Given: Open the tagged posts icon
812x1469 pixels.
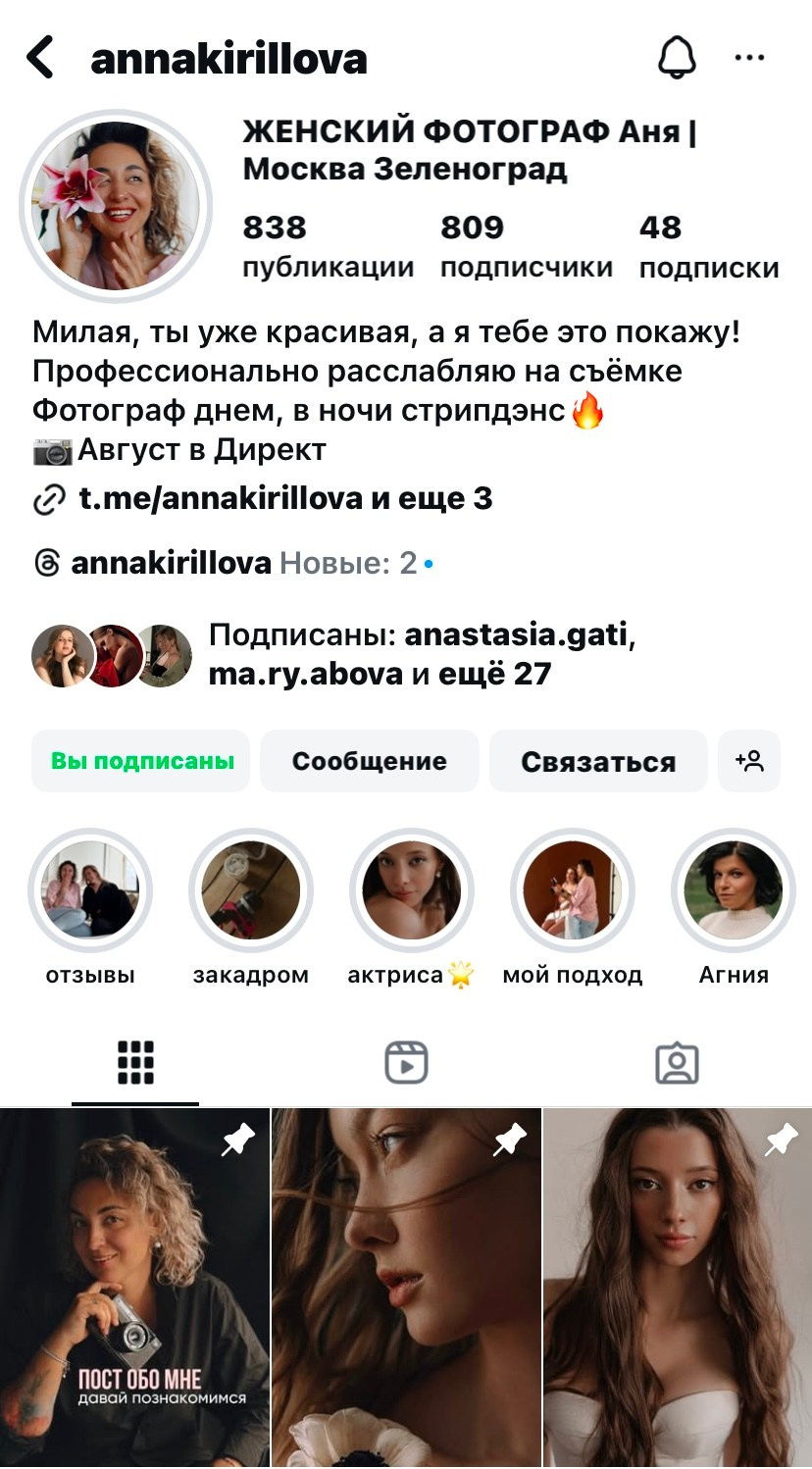Looking at the screenshot, I should coord(677,1061).
